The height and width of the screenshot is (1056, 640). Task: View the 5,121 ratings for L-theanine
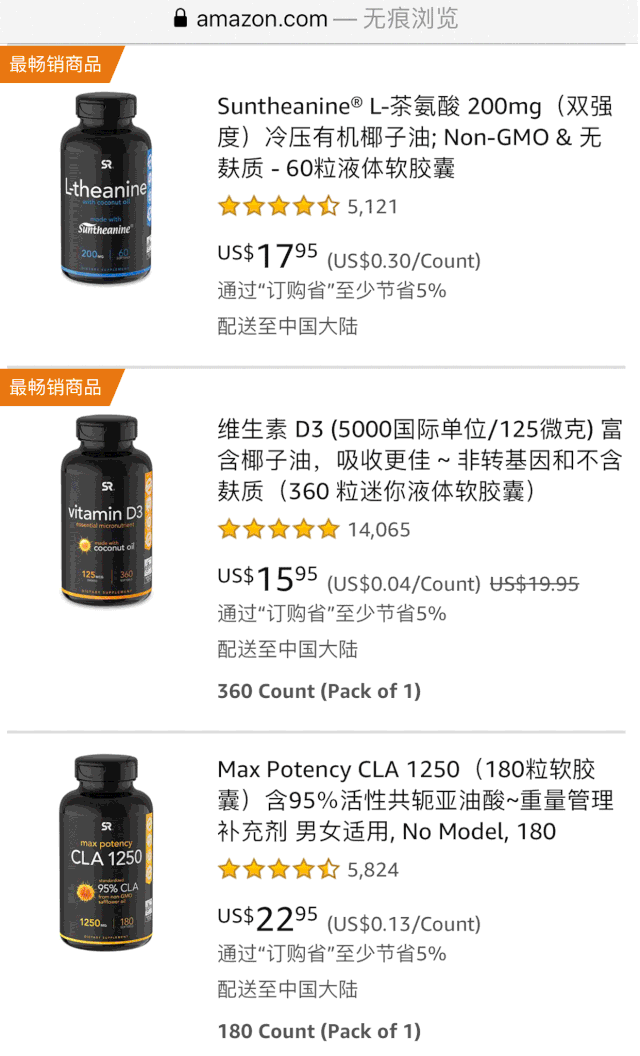(x=372, y=207)
